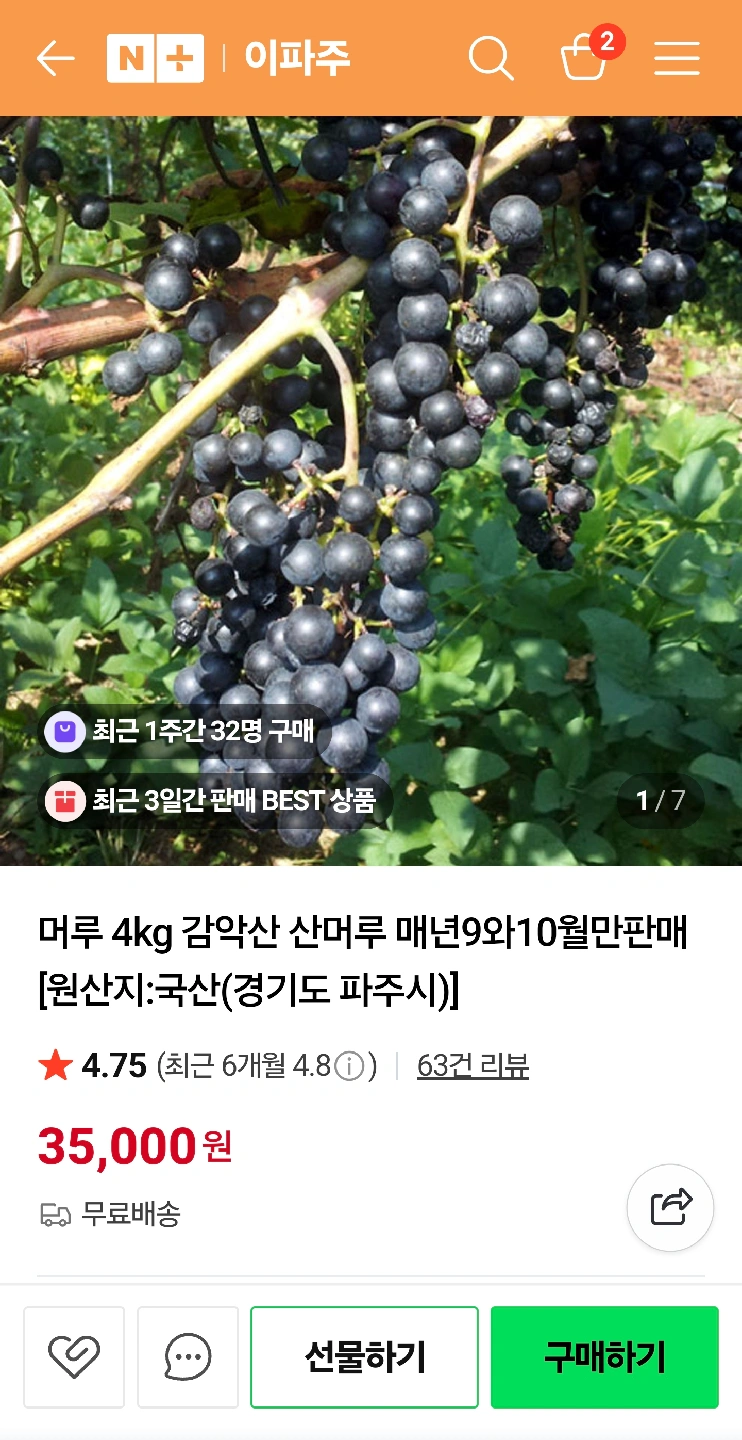
Task: Open the chat inquiry bubble
Action: click(x=188, y=1357)
